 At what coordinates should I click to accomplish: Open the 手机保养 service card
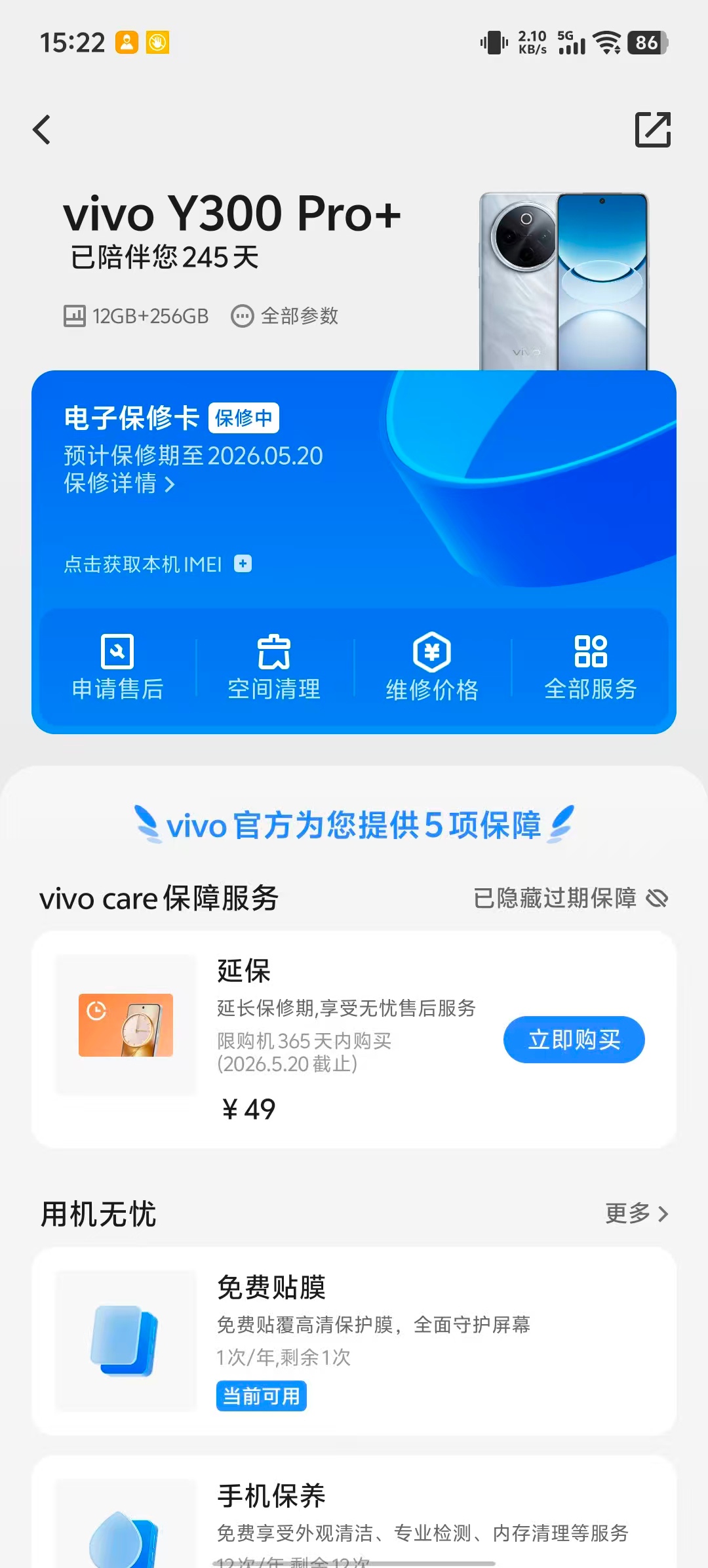354,1514
